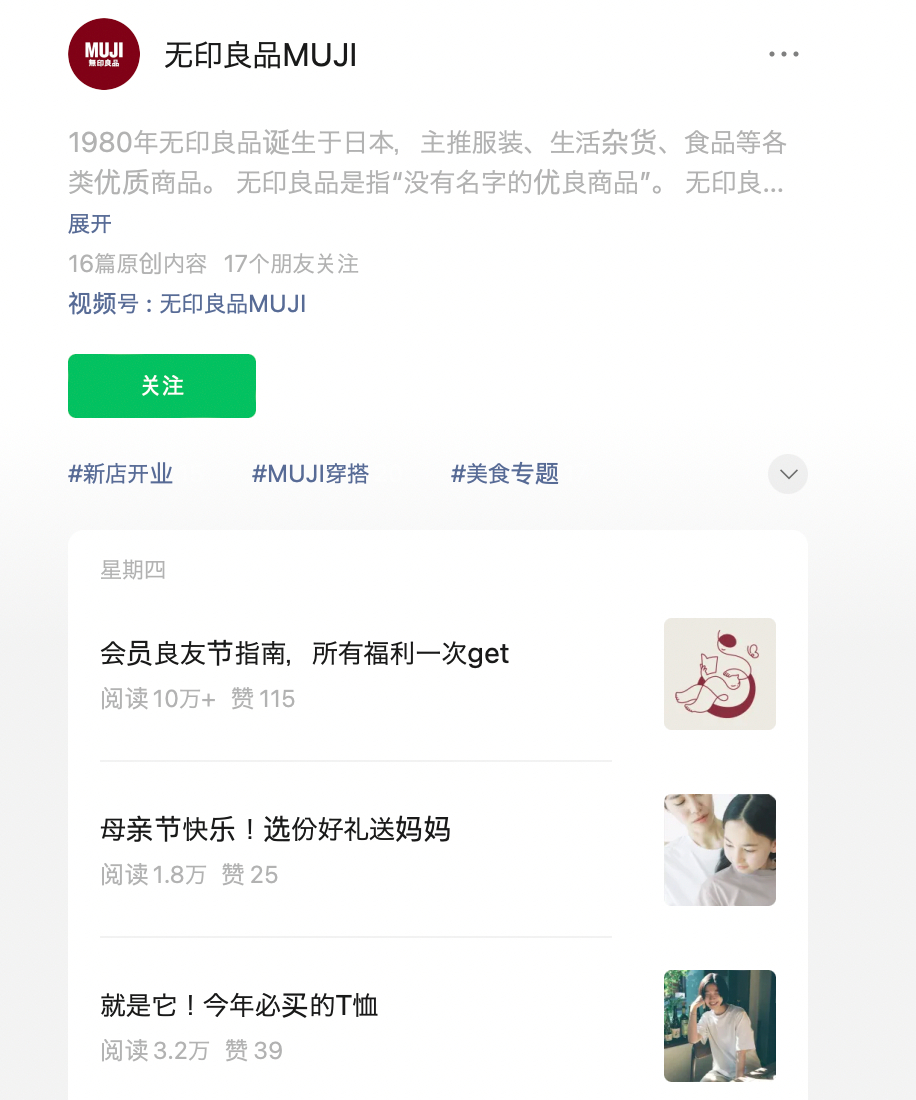Select the #新店开业 topic tag
This screenshot has width=916, height=1100.
[x=121, y=474]
